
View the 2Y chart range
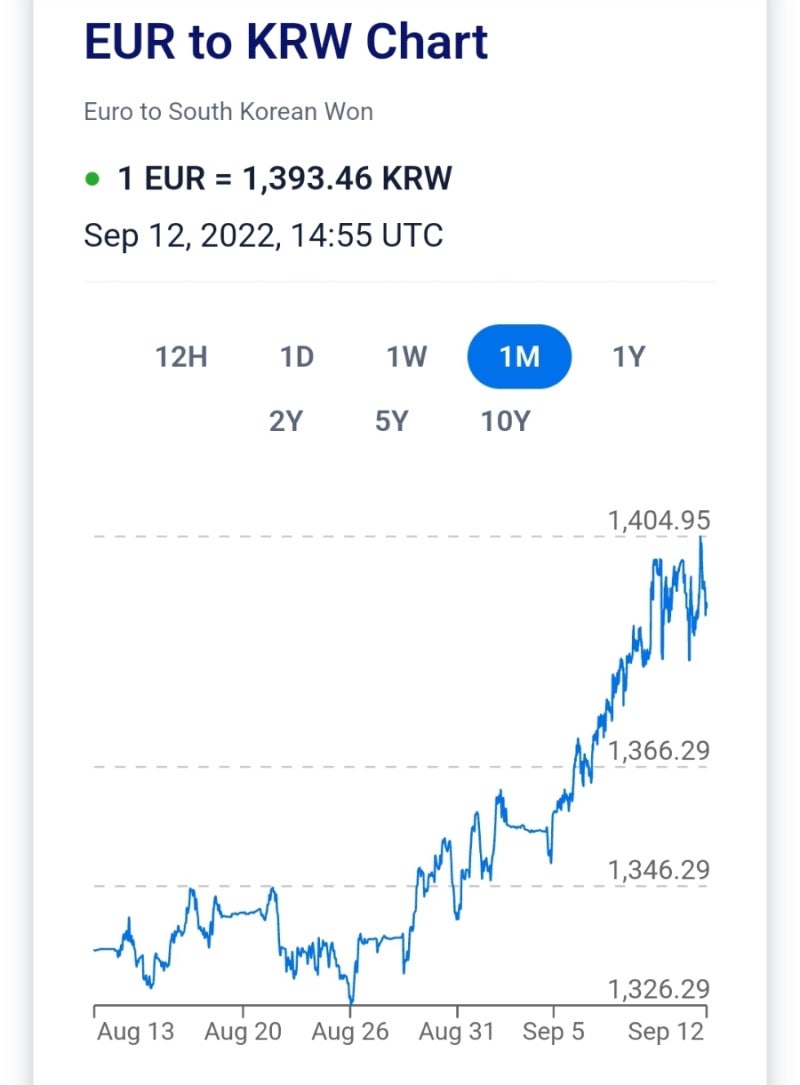pos(285,421)
